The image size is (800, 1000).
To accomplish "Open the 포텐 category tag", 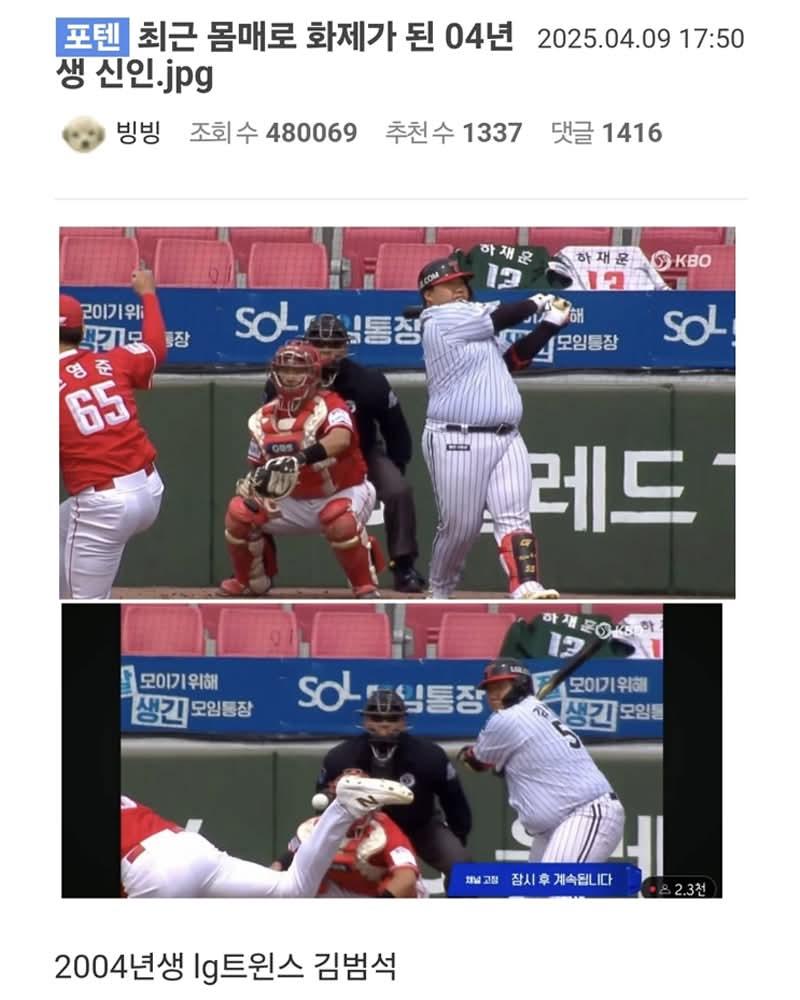I will click(x=93, y=38).
